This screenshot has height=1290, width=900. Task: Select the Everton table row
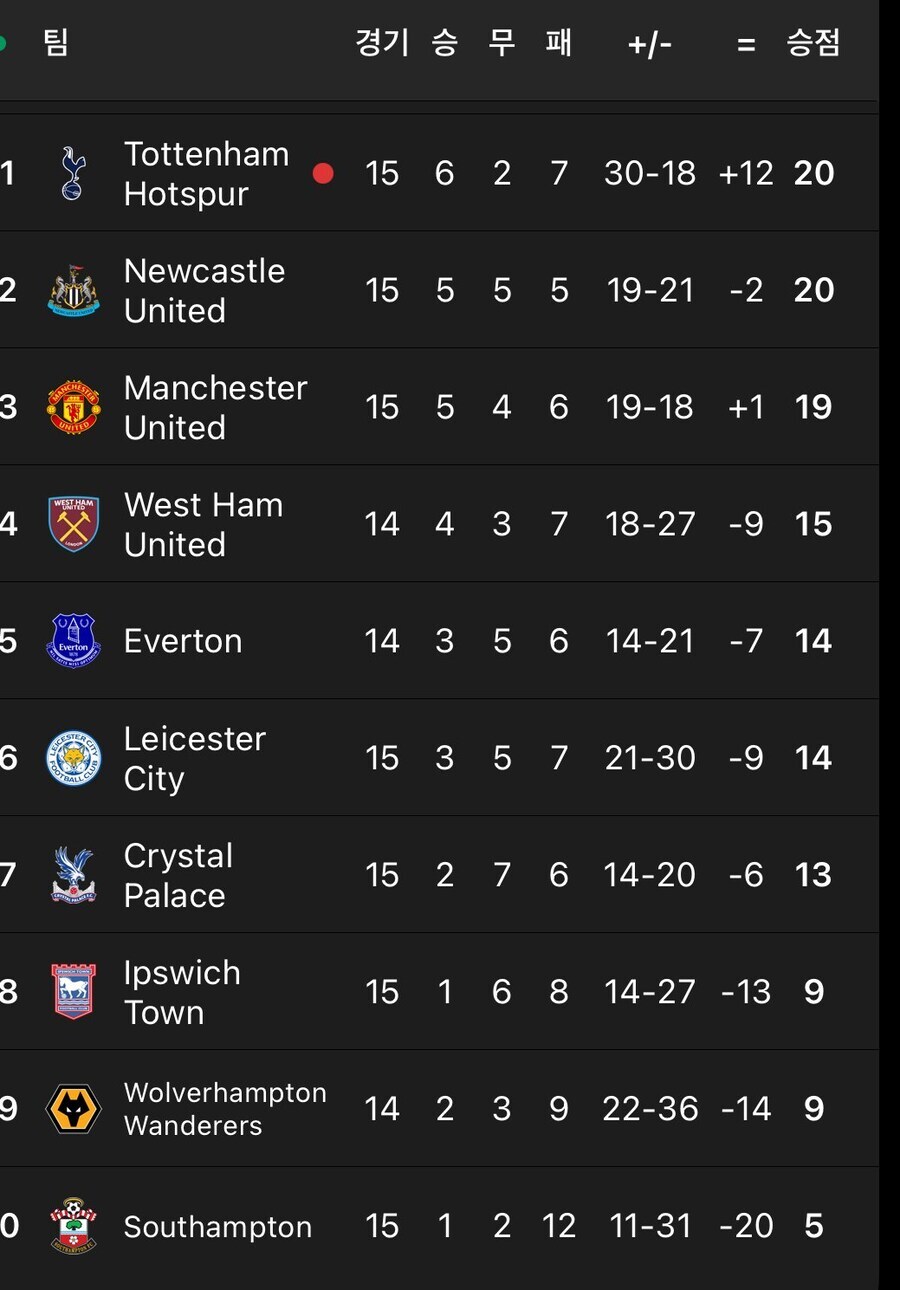(450, 641)
